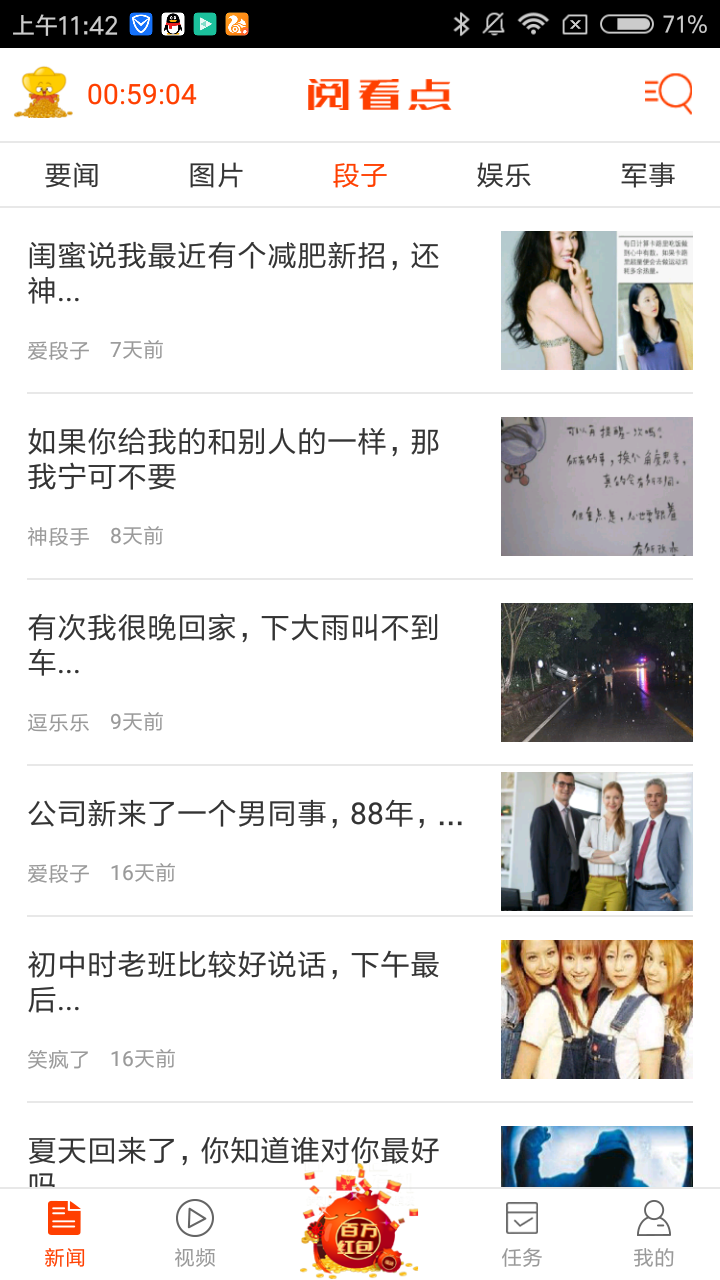Open the 我的 profile tab
720x1280 pixels.
coord(654,1234)
